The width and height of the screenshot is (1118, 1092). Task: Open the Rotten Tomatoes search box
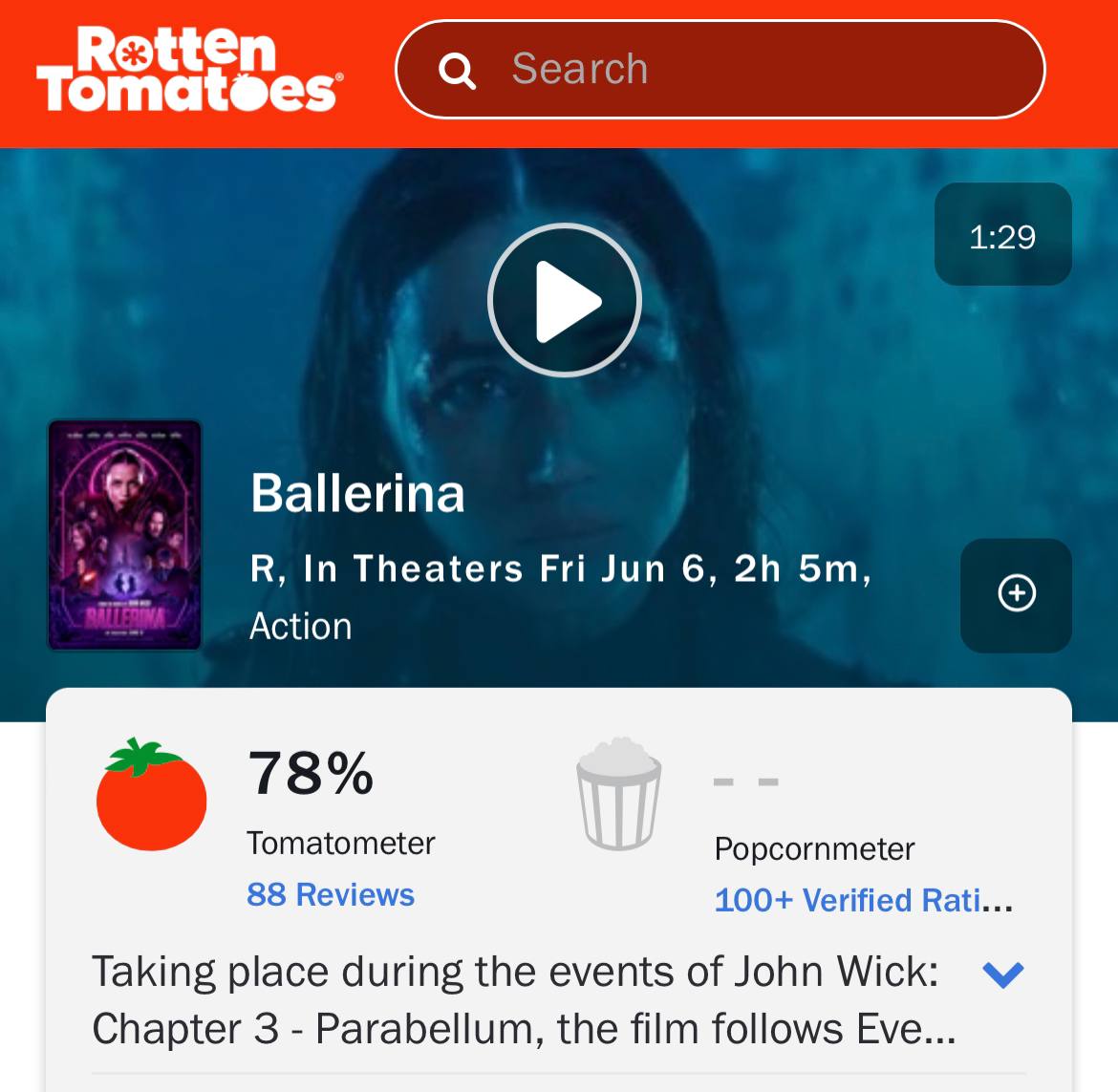tap(719, 69)
